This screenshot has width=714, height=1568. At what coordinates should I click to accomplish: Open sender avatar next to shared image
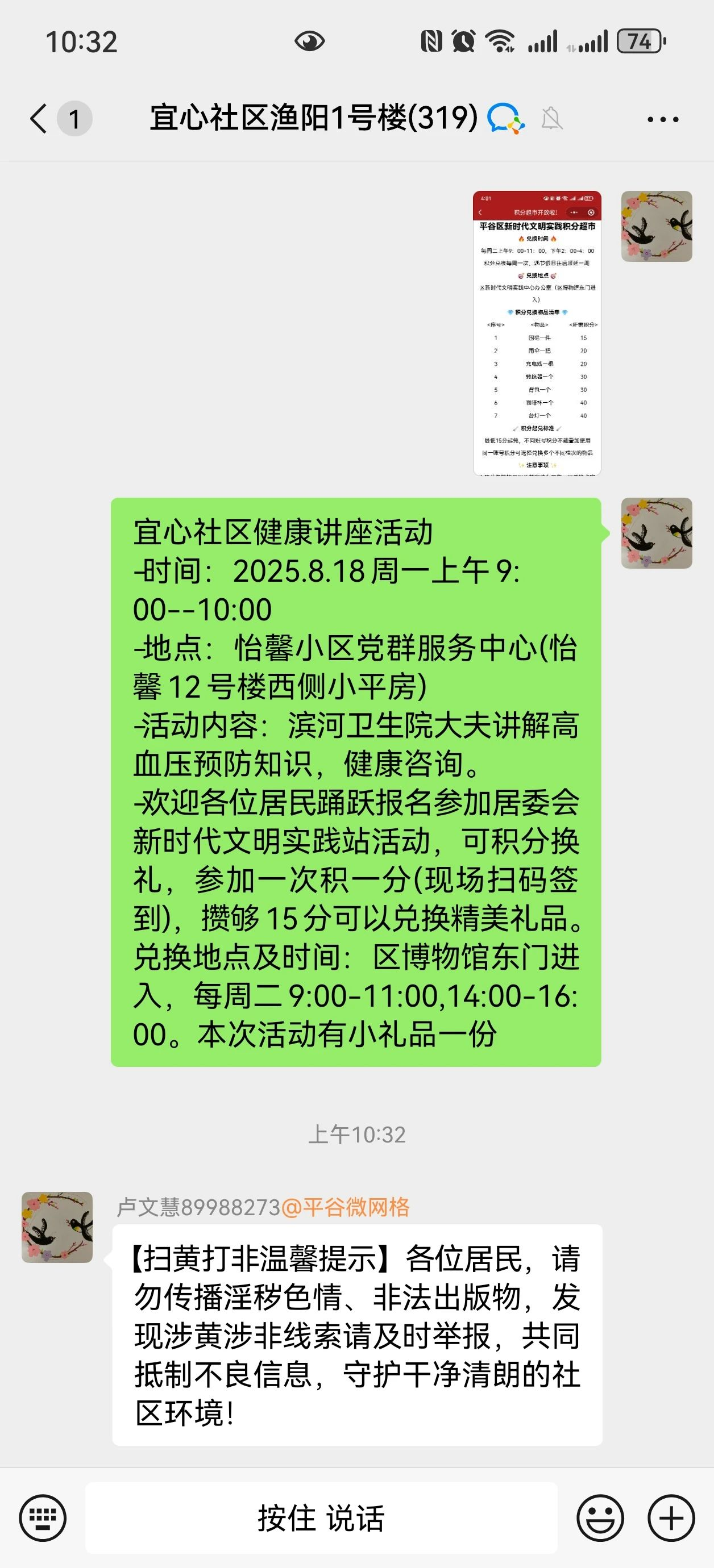(656, 227)
